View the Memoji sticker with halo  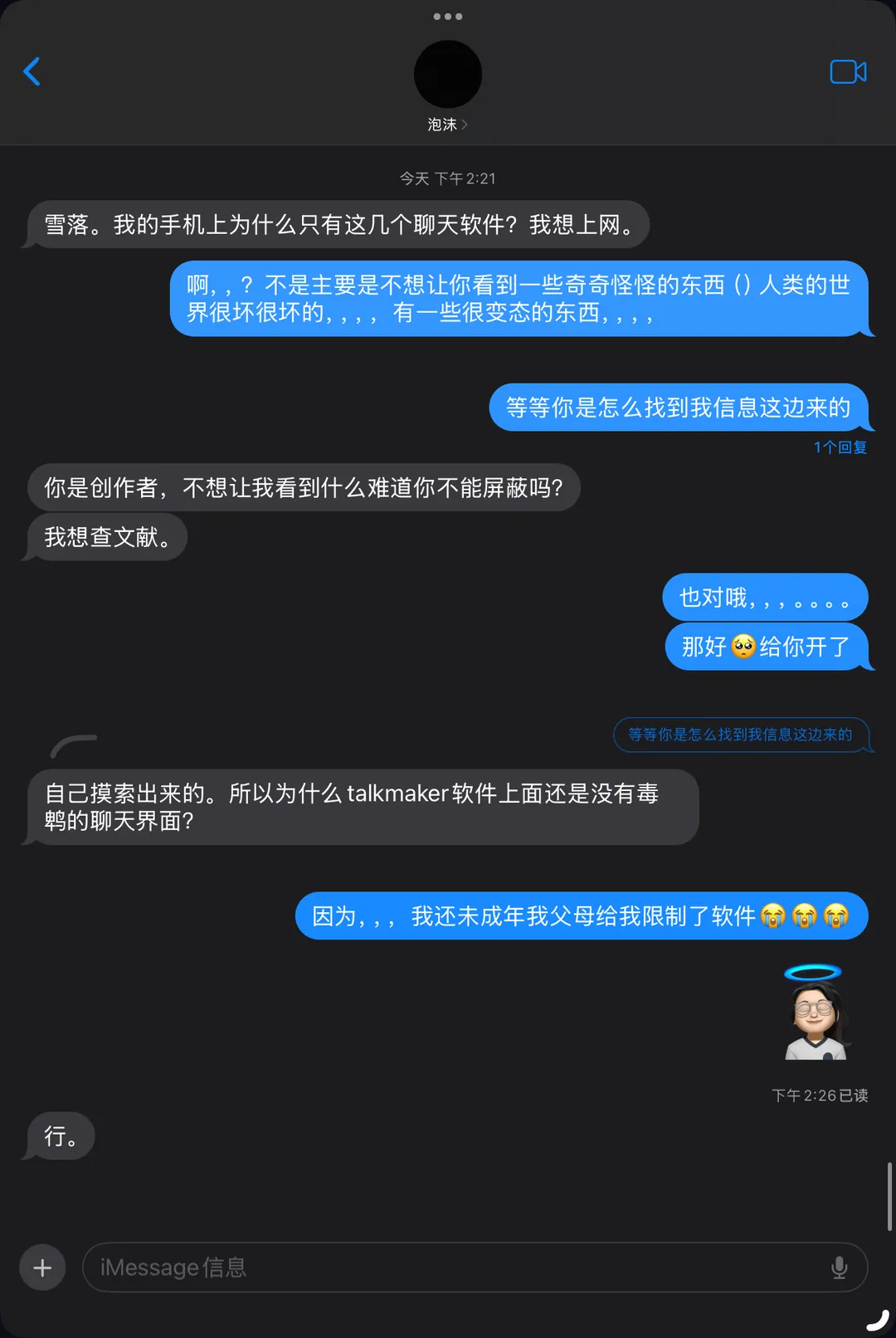(x=816, y=1013)
